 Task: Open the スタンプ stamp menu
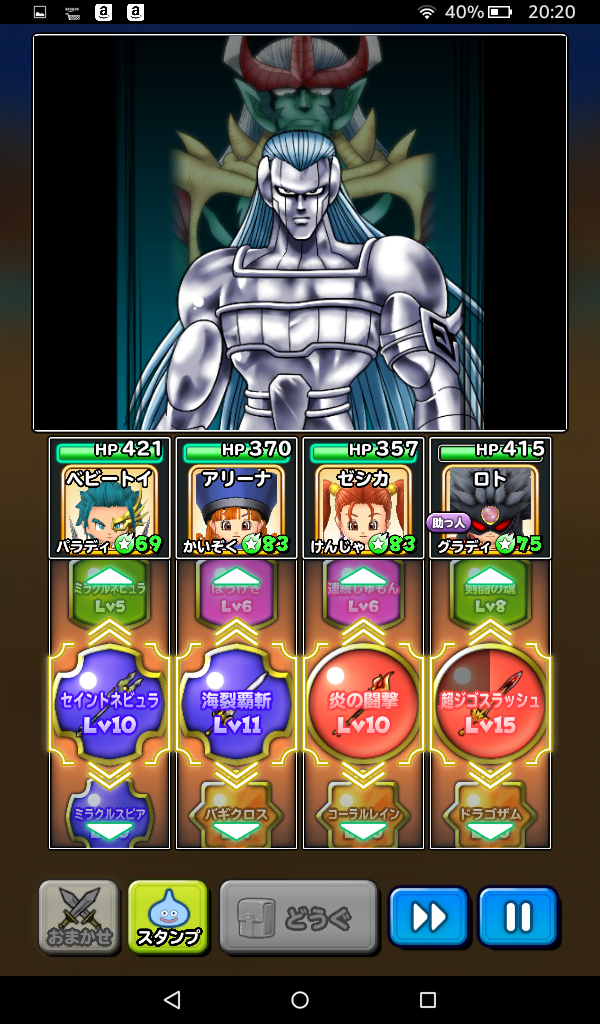point(168,916)
